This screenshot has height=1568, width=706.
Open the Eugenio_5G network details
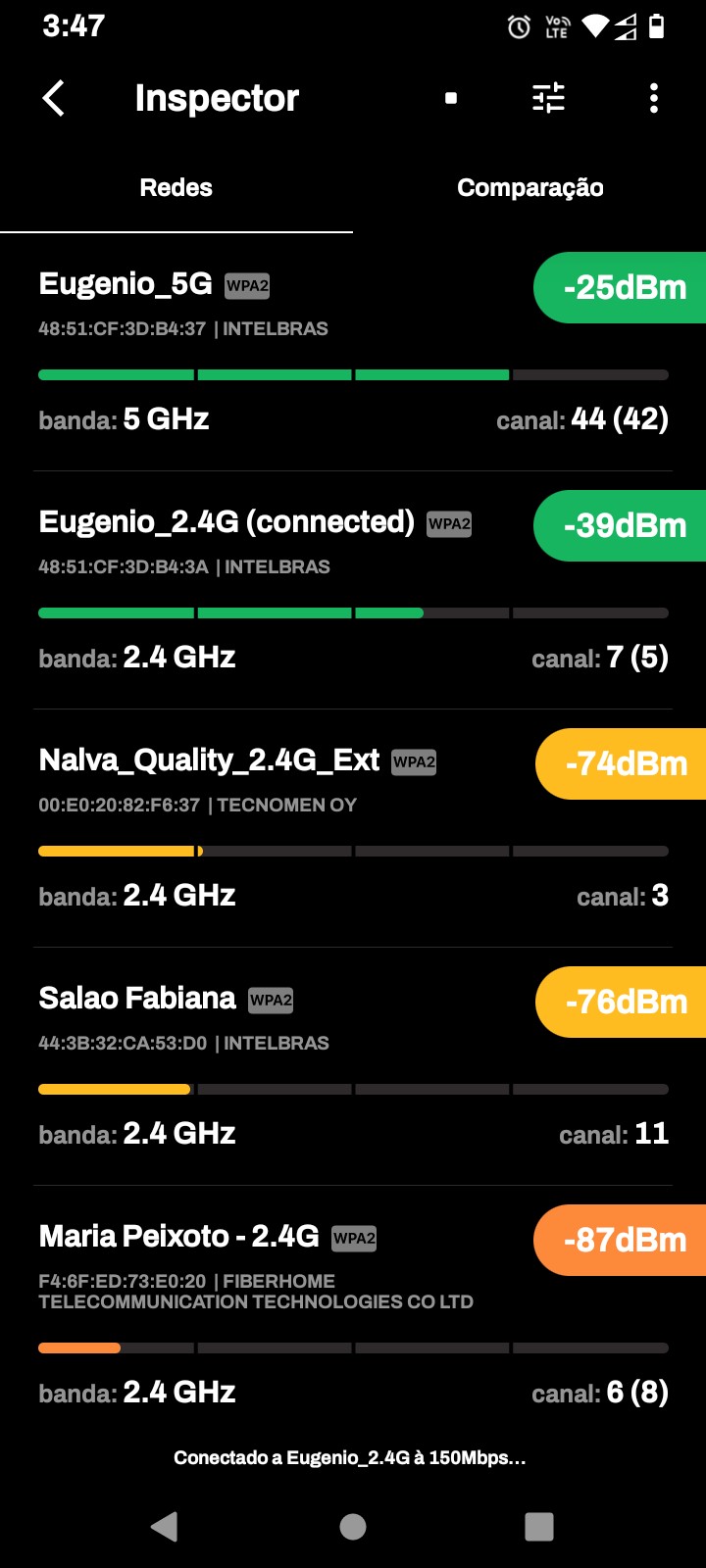294,353
